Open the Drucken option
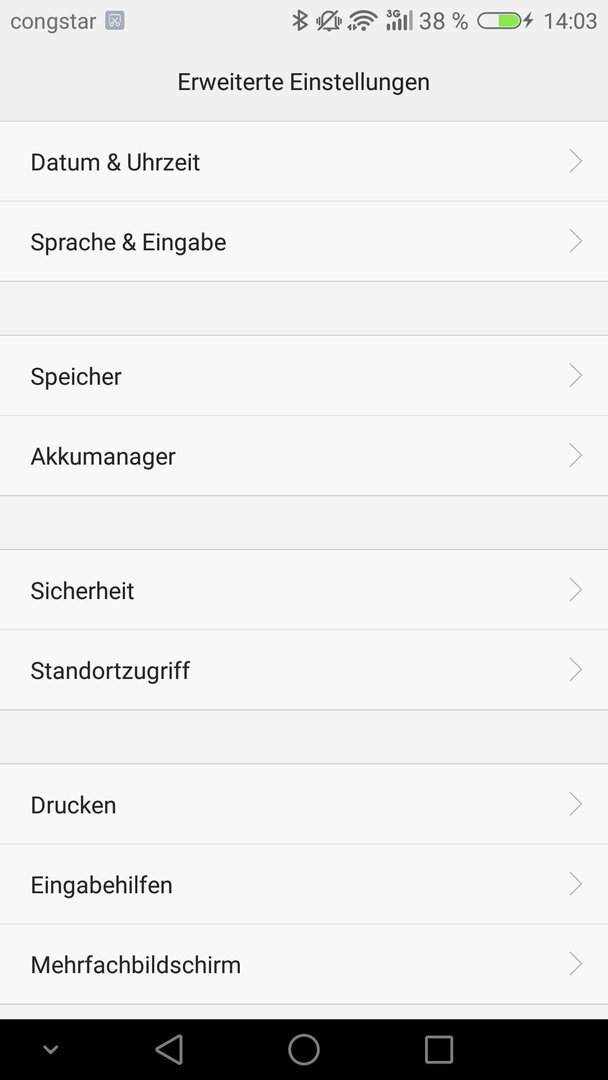The image size is (608, 1080). tap(304, 804)
